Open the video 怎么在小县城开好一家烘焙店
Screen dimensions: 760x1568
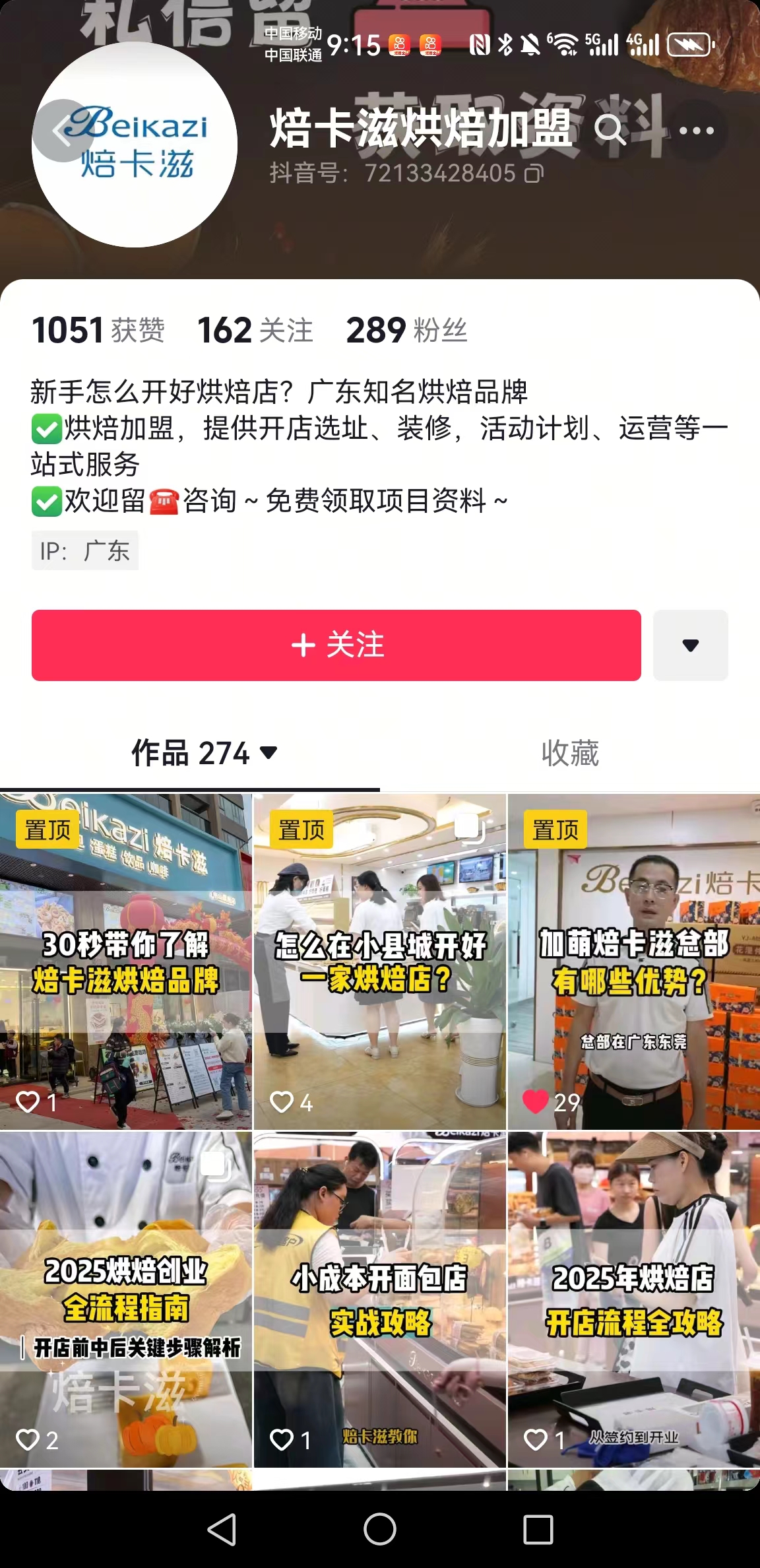(379, 961)
